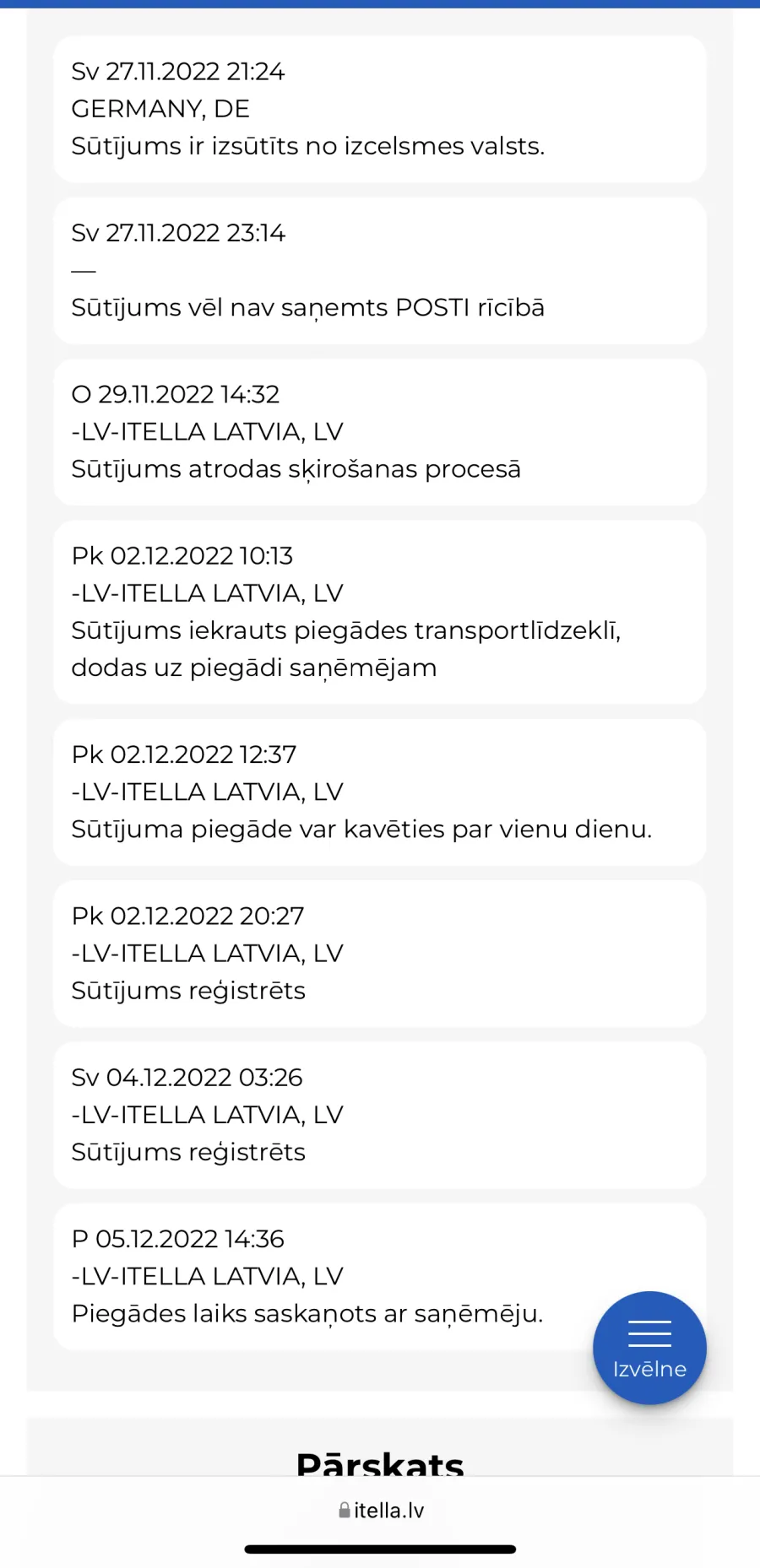Image resolution: width=760 pixels, height=1568 pixels.
Task: Open the Izvēlne floating menu button
Action: pyautogui.click(x=649, y=1348)
